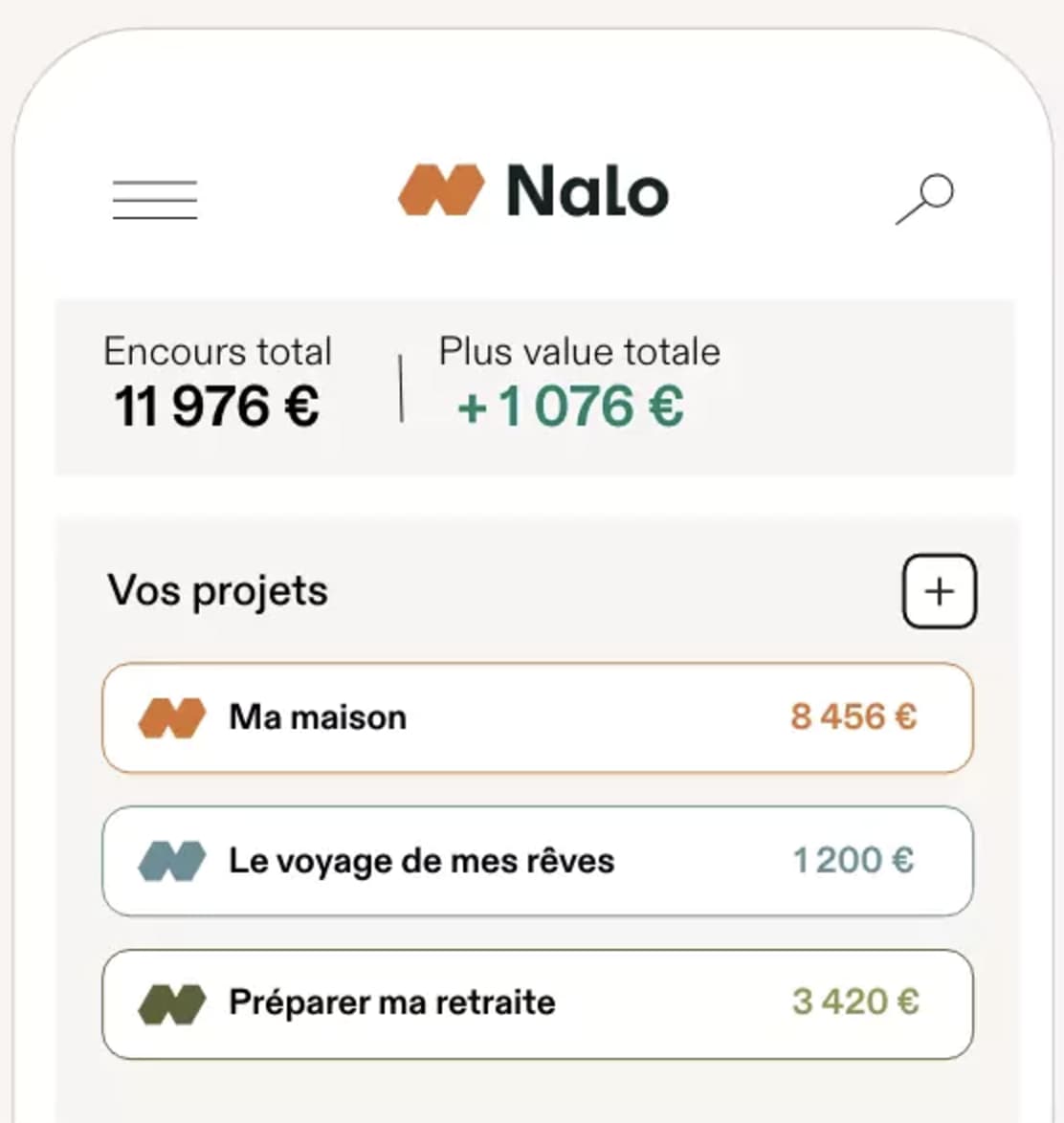1064x1123 pixels.
Task: Select the Vos projets section header
Action: [219, 590]
